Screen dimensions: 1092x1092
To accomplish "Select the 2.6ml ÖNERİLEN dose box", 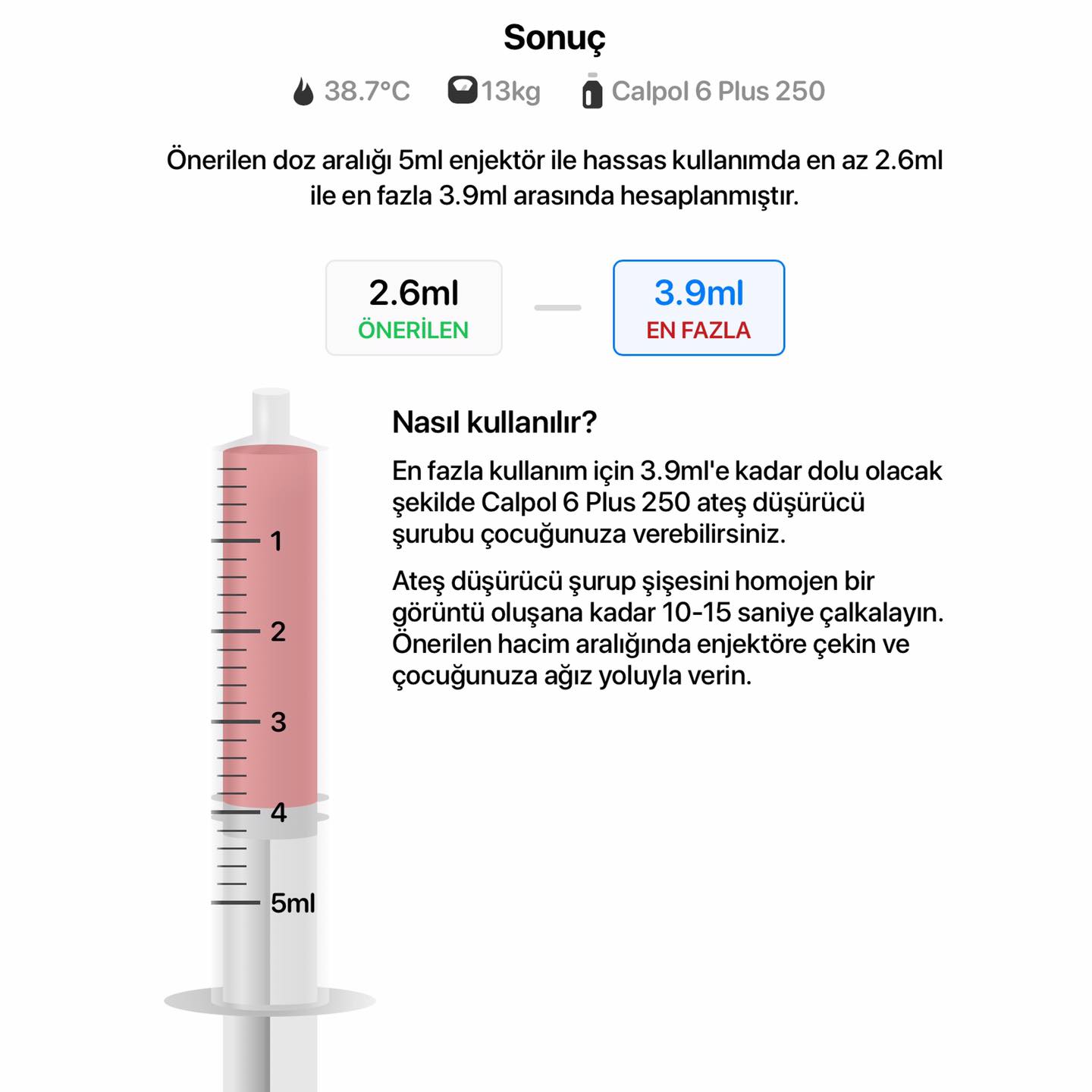I will [414, 308].
